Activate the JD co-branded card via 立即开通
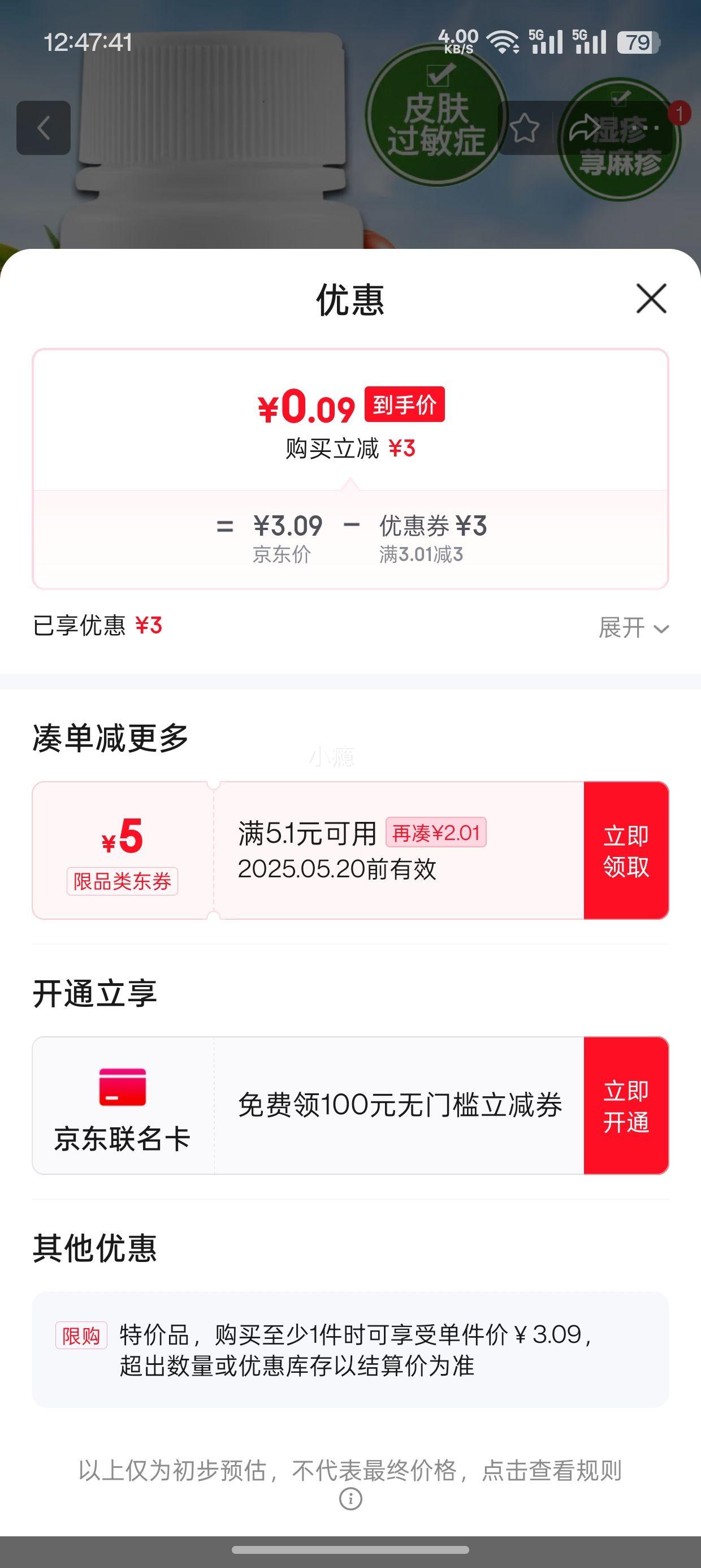Image resolution: width=701 pixels, height=1568 pixels. pyautogui.click(x=626, y=1105)
